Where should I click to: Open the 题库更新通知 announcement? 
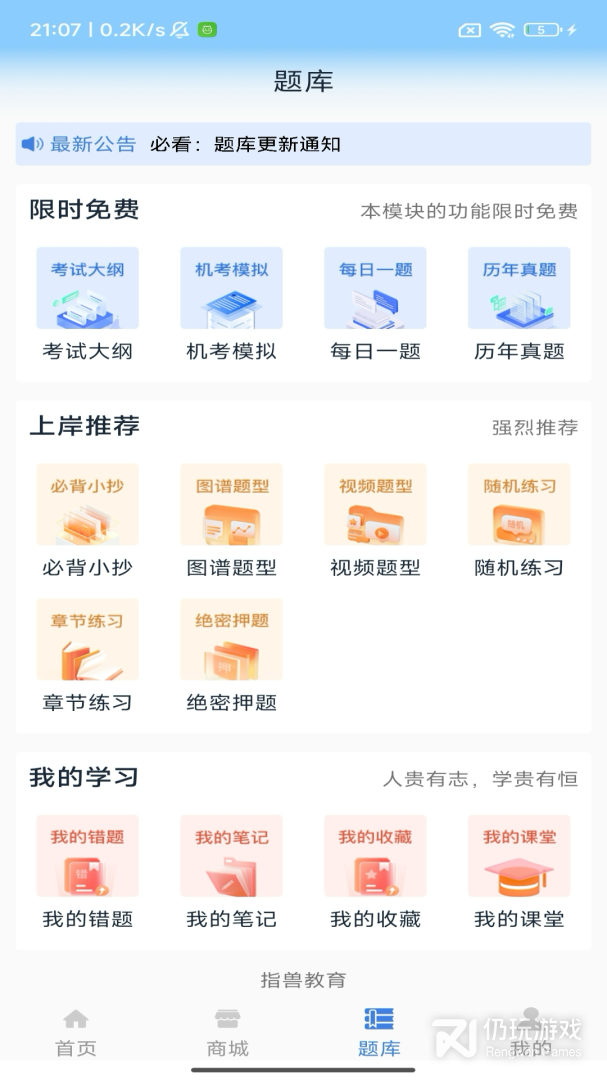(x=245, y=144)
